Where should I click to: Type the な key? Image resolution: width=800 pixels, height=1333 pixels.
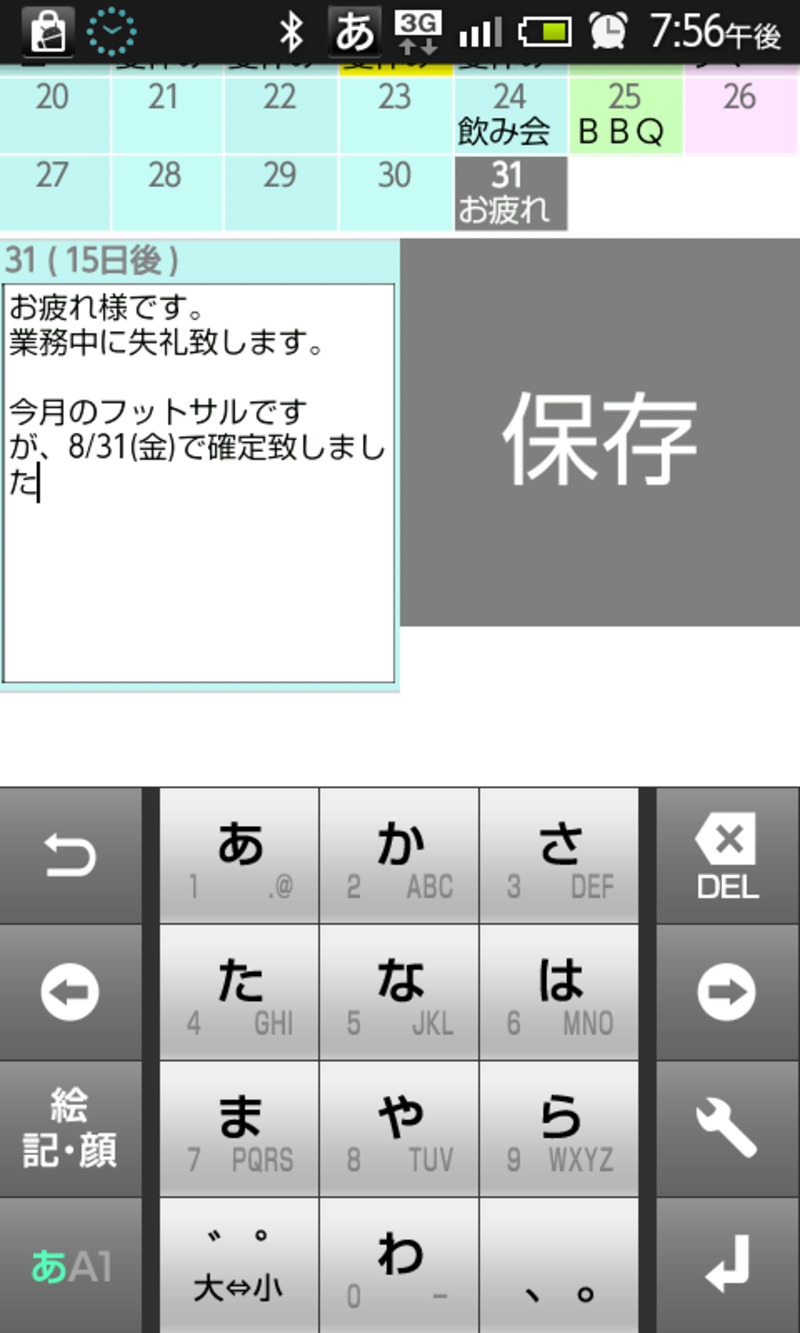[x=399, y=992]
